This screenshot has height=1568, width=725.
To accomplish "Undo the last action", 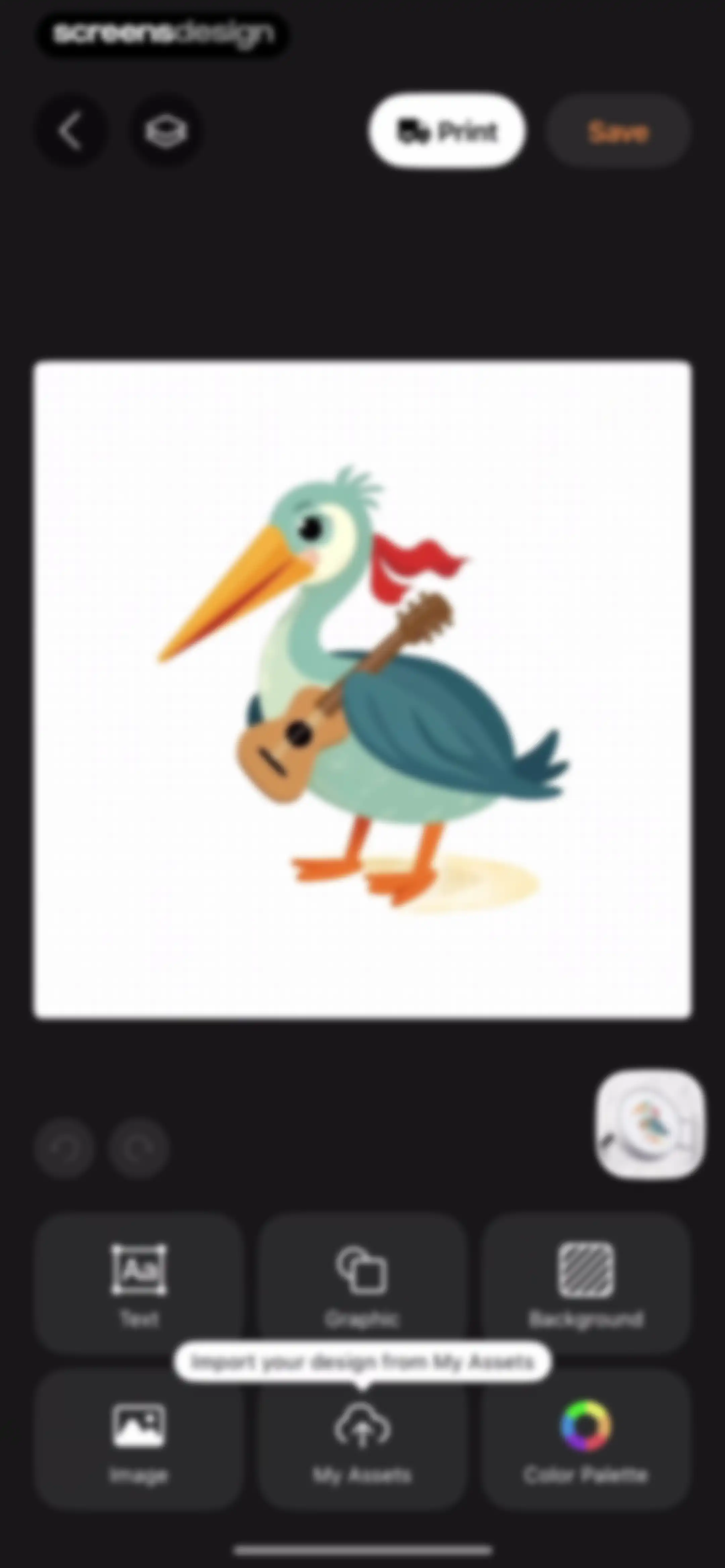I will [x=64, y=1148].
